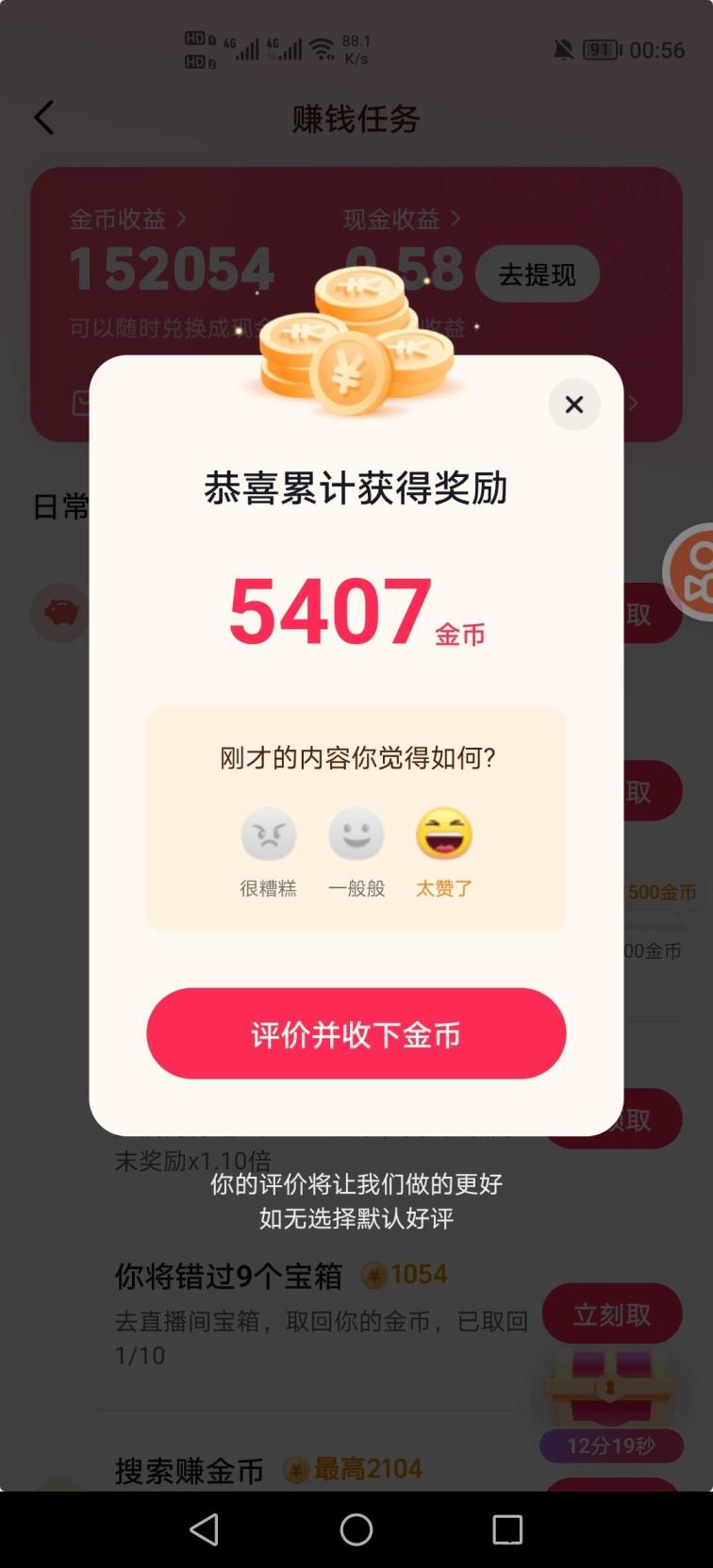Open the 金币收益 coin earnings details
The height and width of the screenshot is (1568, 713).
(x=127, y=220)
